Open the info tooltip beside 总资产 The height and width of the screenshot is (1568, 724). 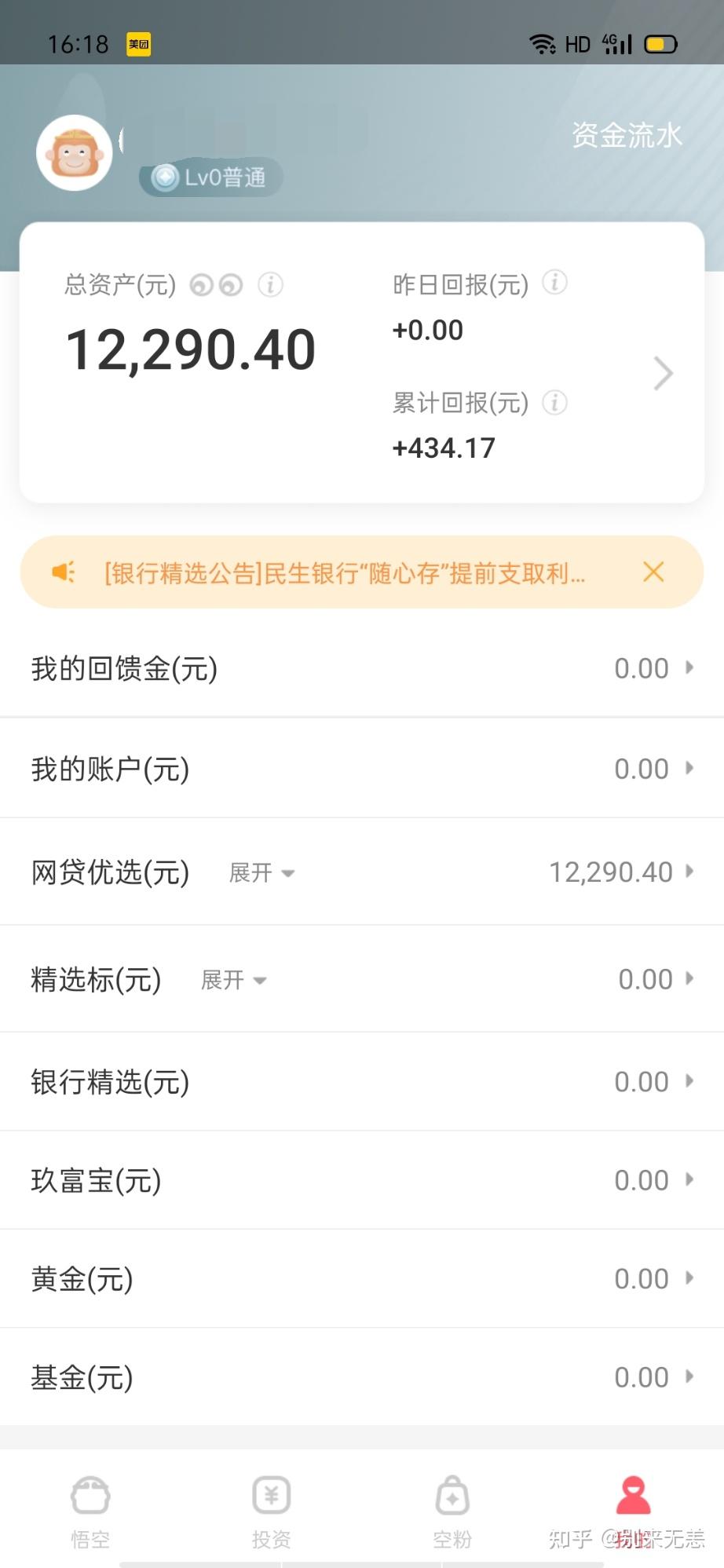pos(270,284)
